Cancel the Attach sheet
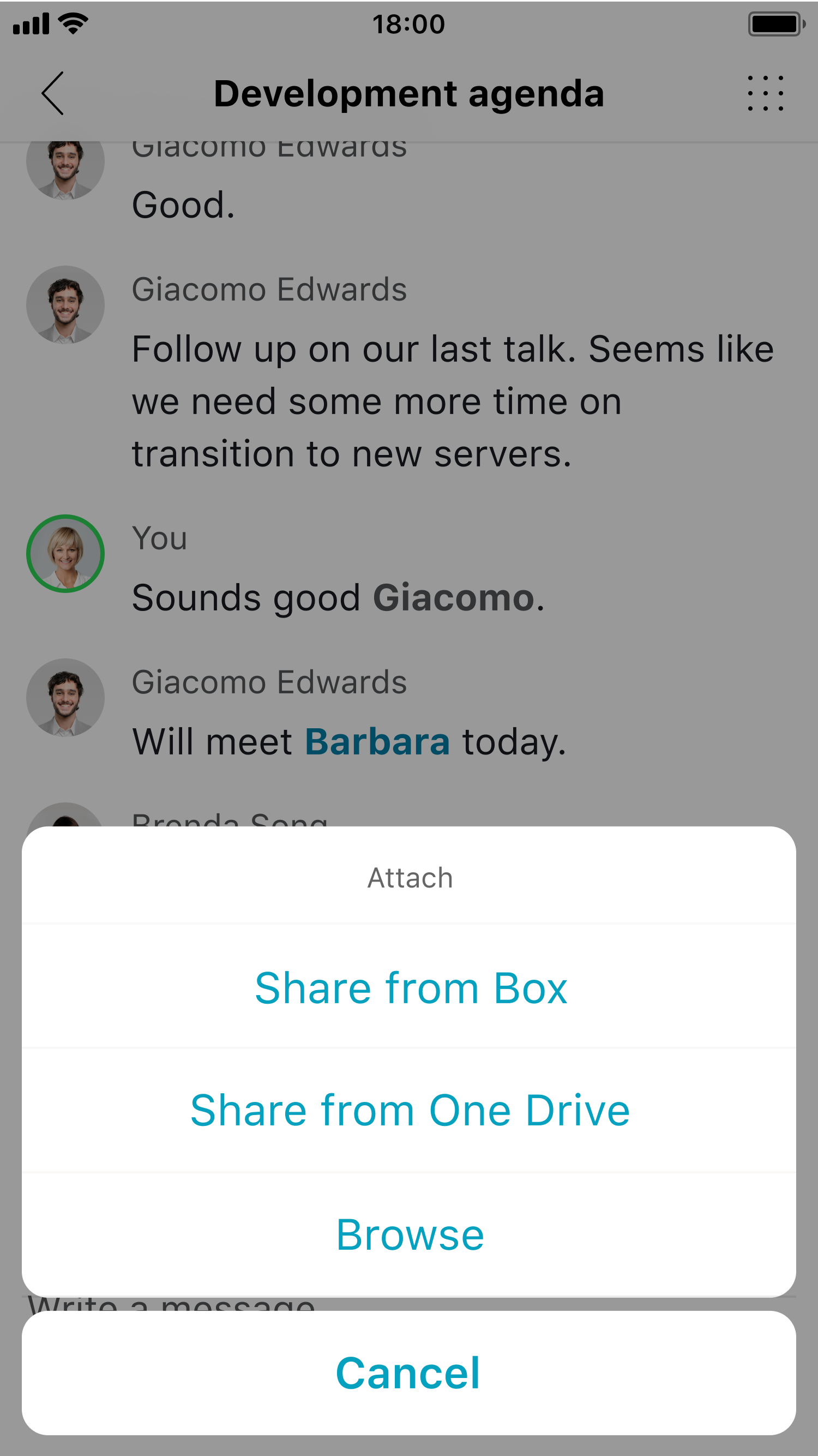818x1456 pixels. click(x=408, y=1373)
